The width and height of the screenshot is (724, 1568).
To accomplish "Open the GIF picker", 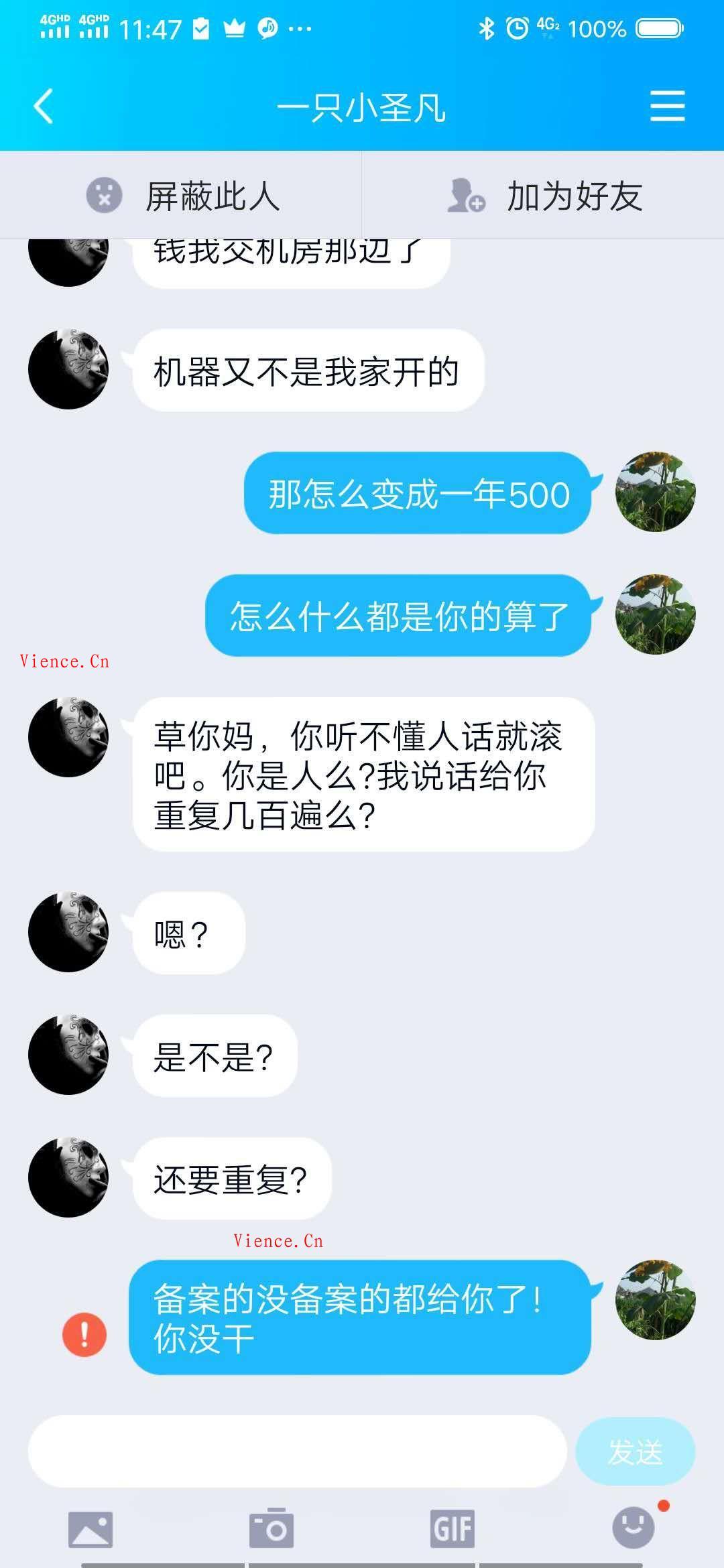I will tap(452, 1530).
